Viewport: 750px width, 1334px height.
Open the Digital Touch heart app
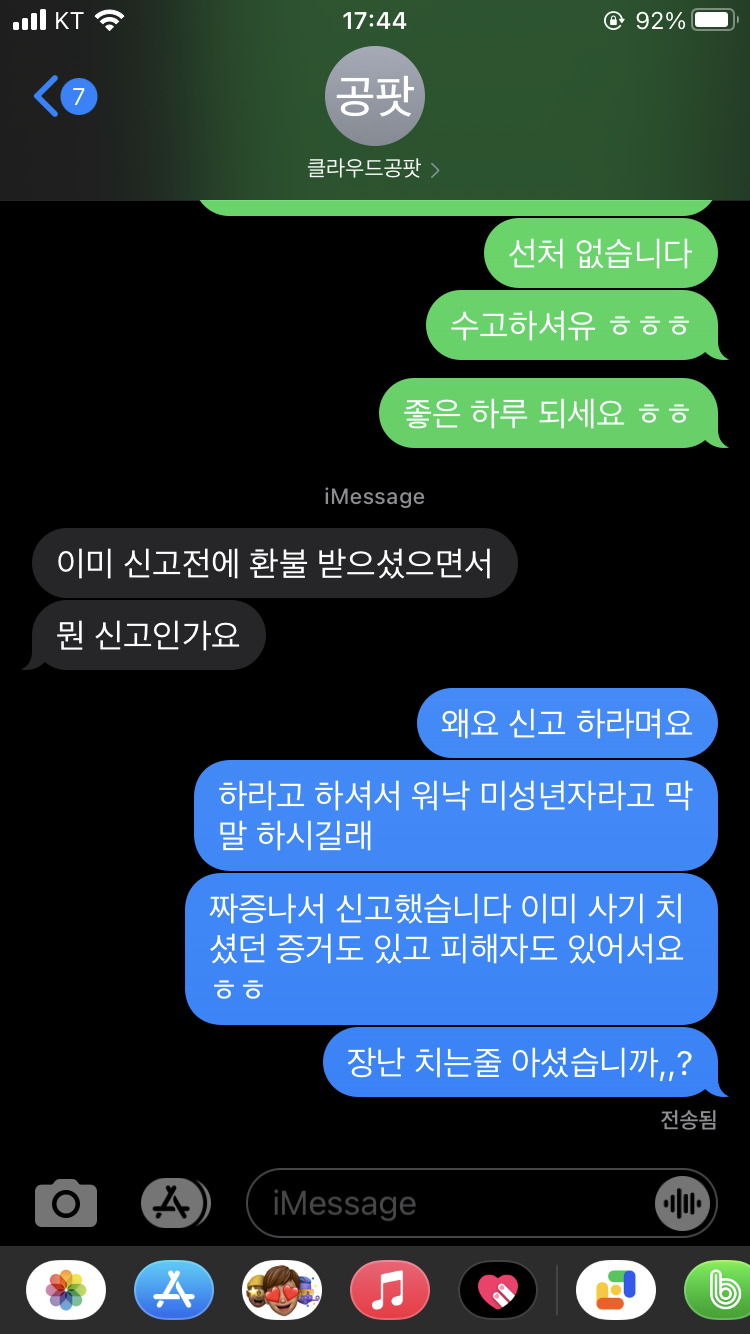tap(497, 1291)
